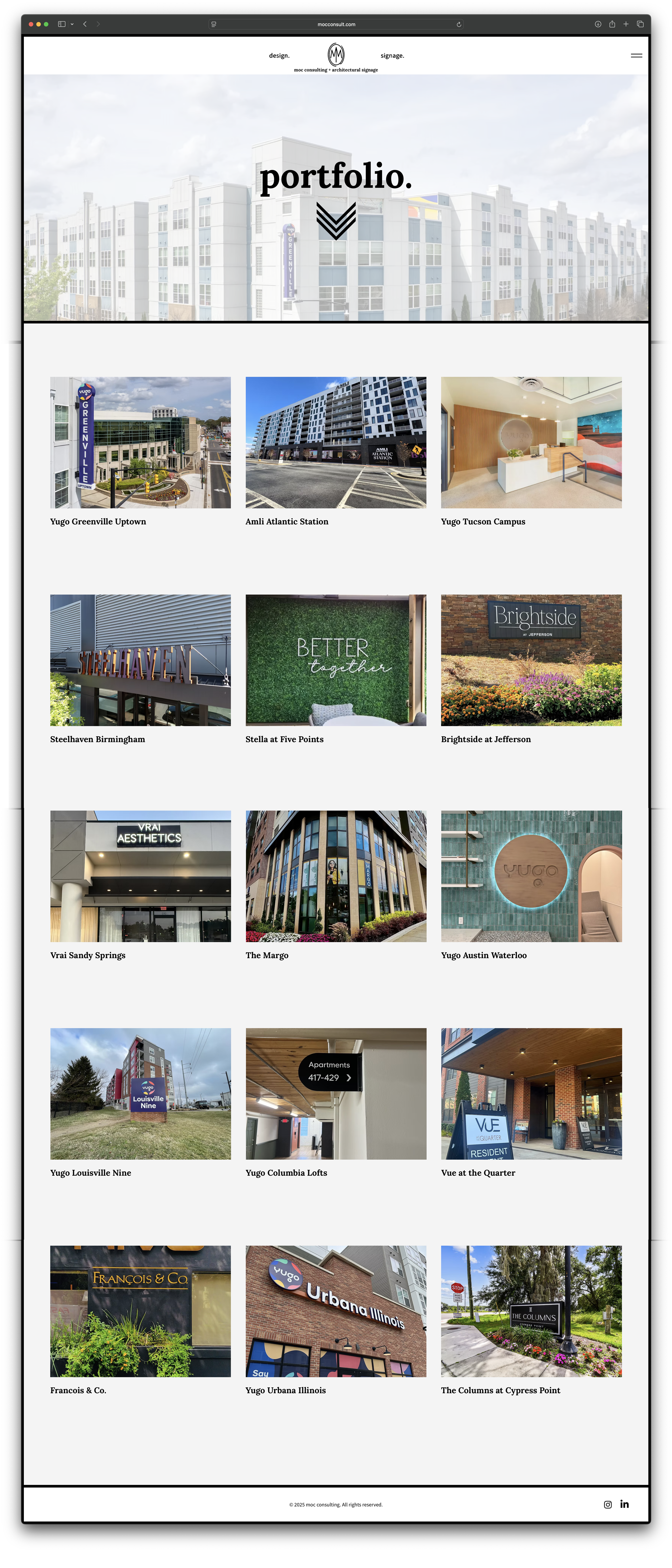Image resolution: width=672 pixels, height=1568 pixels.
Task: Open Brightside at Jefferson project
Action: coord(531,660)
